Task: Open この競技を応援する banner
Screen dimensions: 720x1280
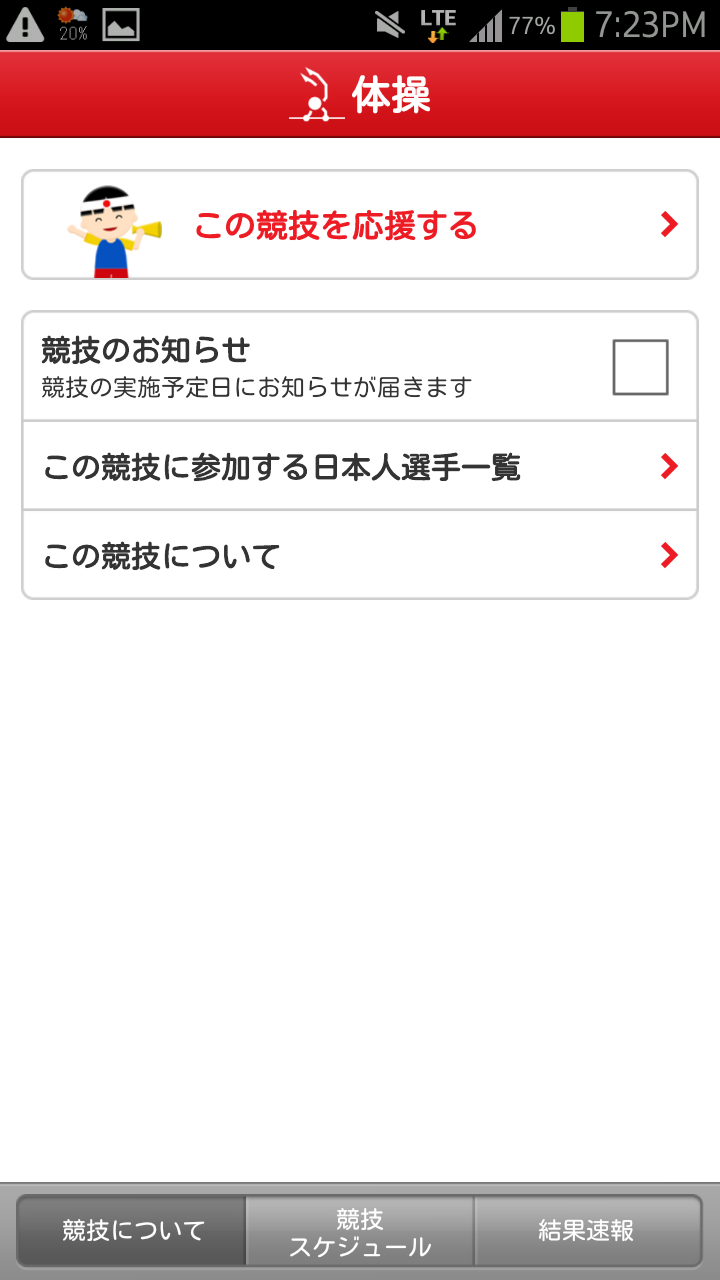Action: [360, 225]
